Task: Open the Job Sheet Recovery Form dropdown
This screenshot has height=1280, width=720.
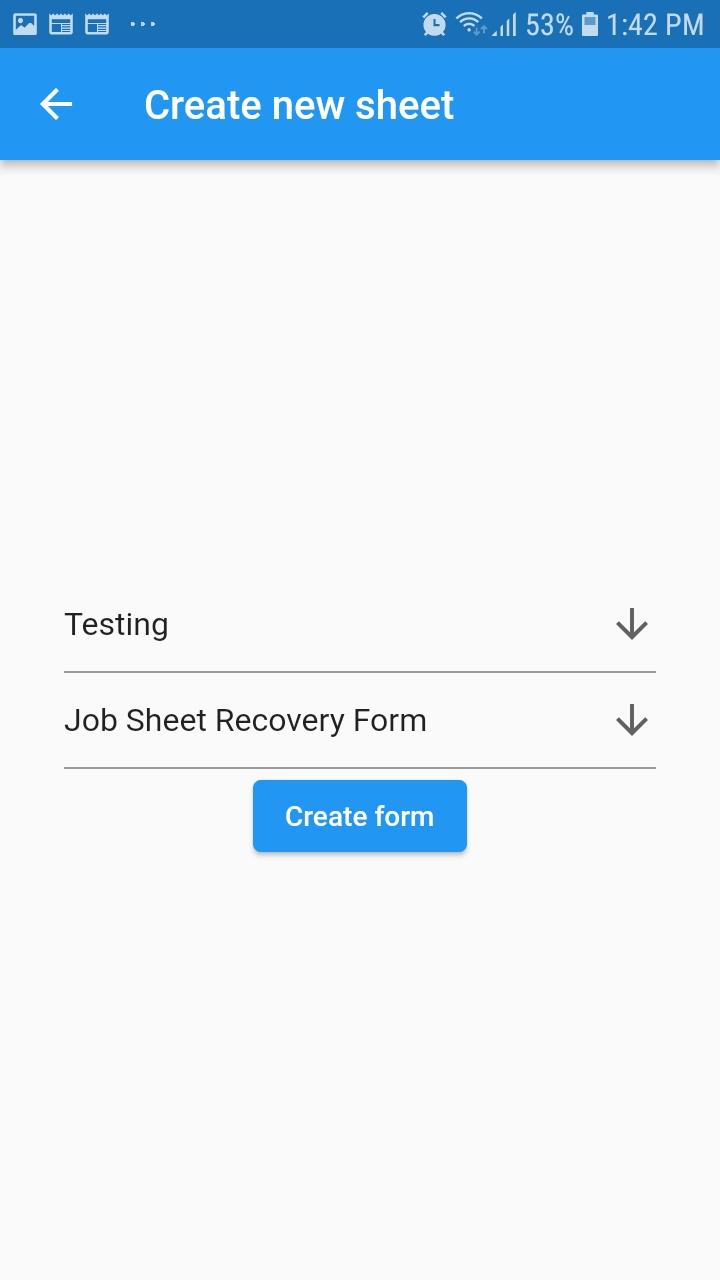Action: coord(360,721)
